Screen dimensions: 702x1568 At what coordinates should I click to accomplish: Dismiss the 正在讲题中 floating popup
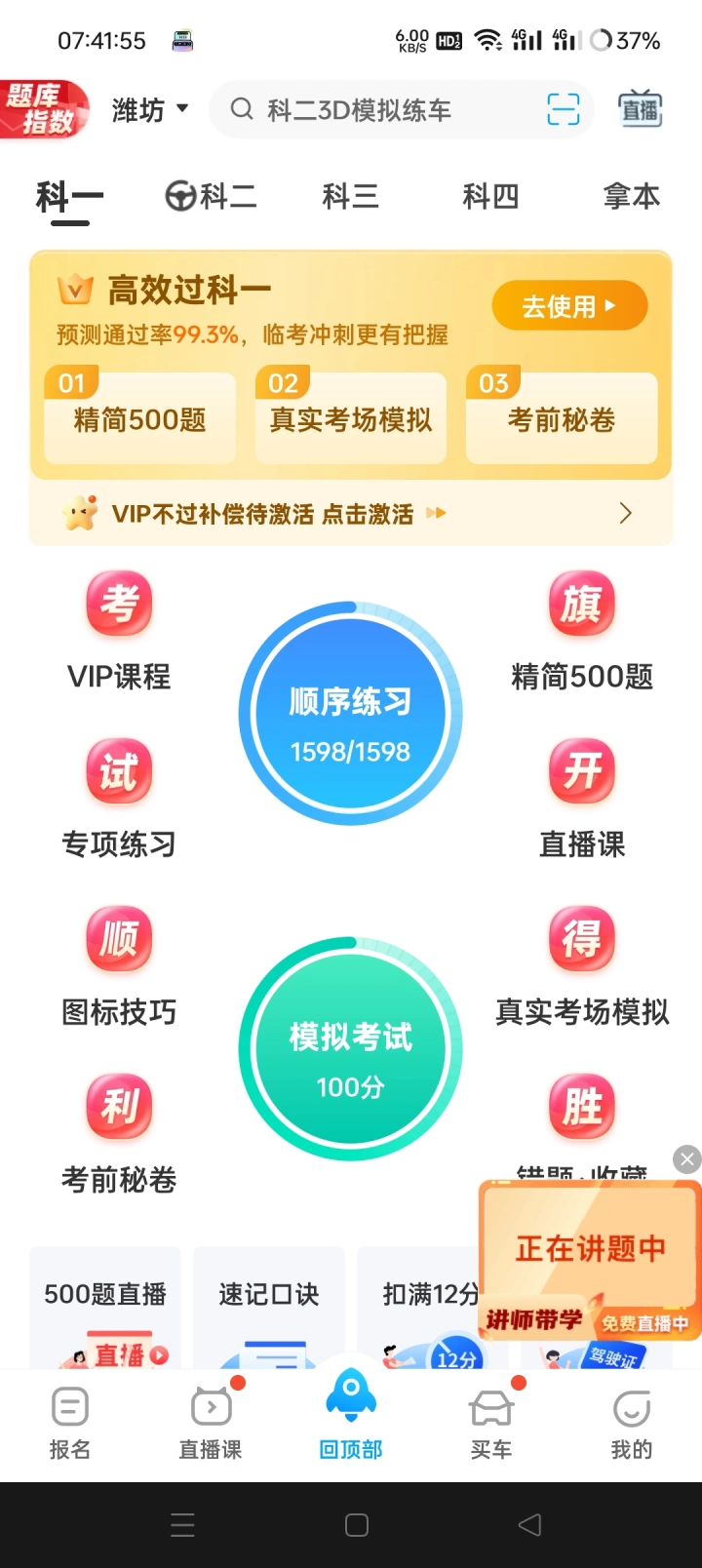click(x=687, y=1158)
